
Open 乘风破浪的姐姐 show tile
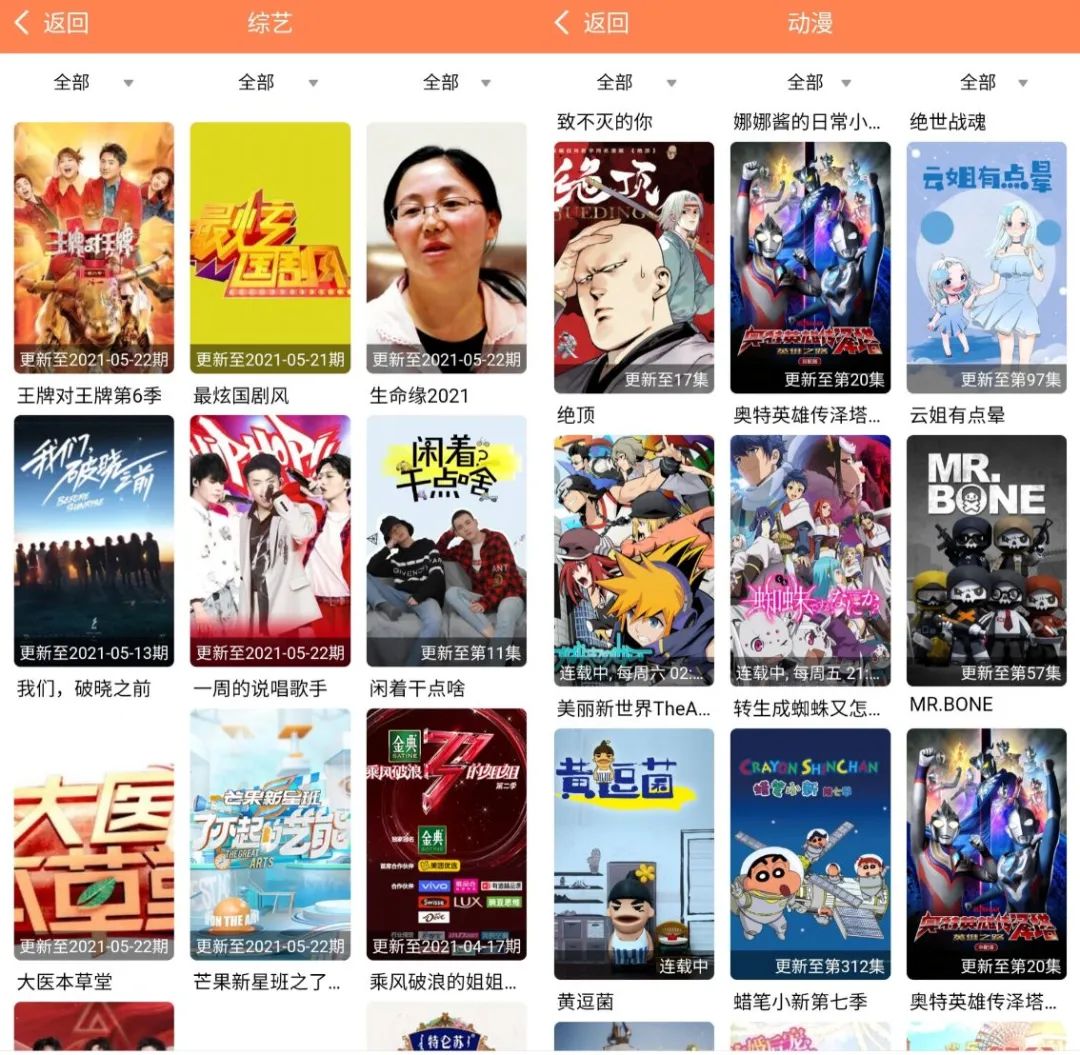click(x=446, y=834)
